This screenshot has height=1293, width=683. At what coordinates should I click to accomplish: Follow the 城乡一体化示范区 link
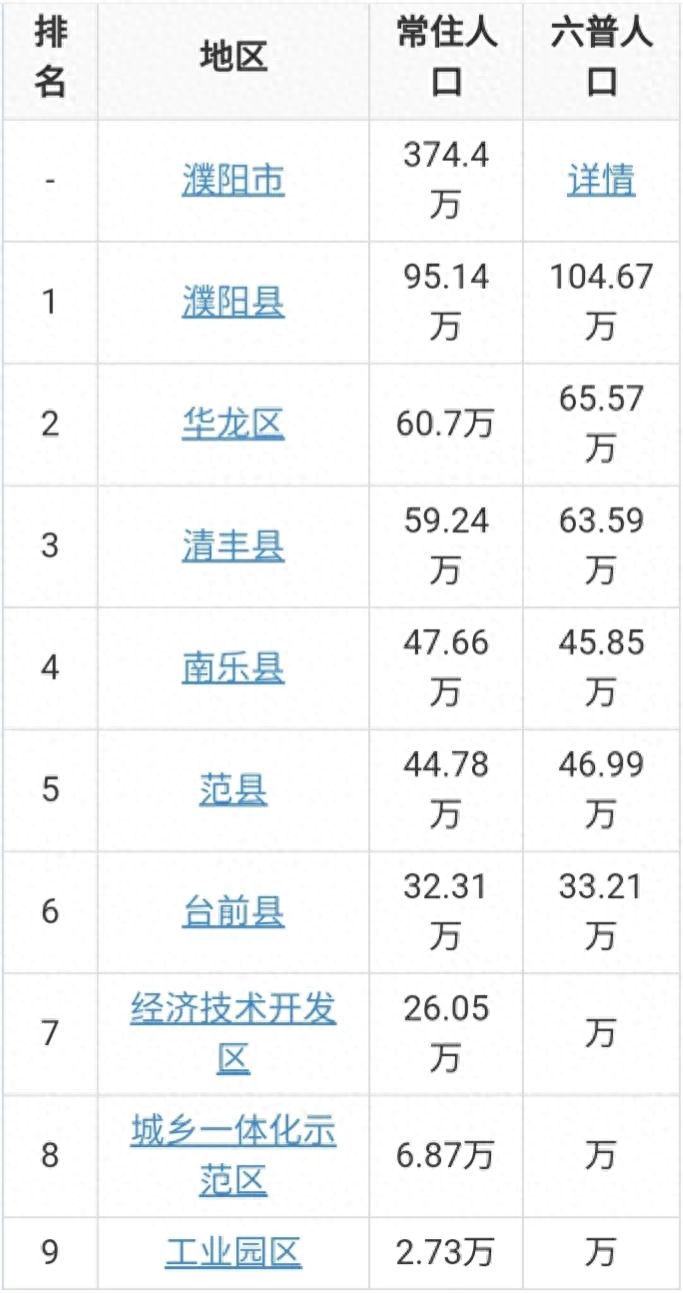[x=233, y=1156]
